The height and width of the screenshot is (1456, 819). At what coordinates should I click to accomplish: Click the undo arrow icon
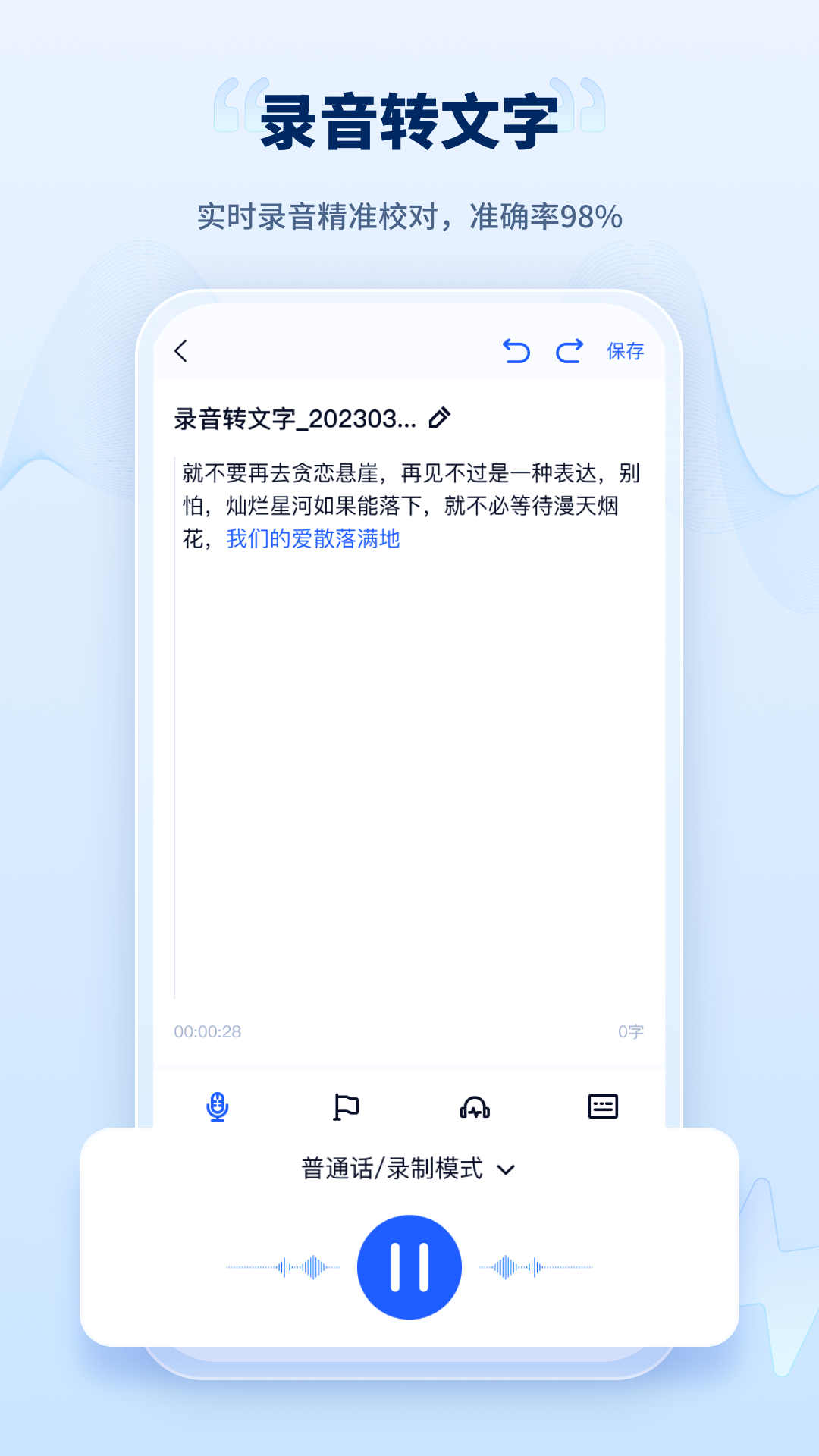[x=516, y=350]
